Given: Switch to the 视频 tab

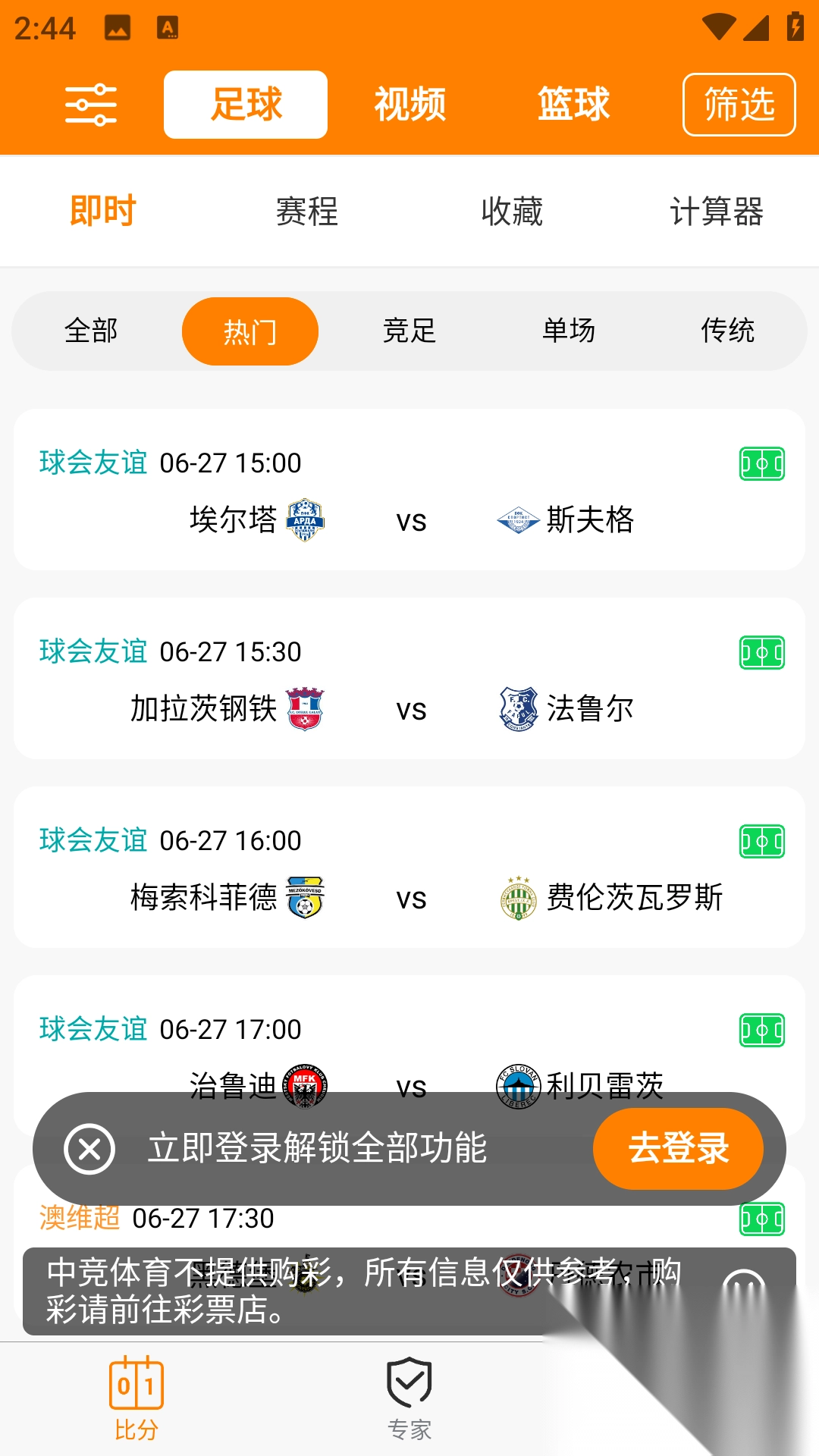Looking at the screenshot, I should click(x=409, y=105).
